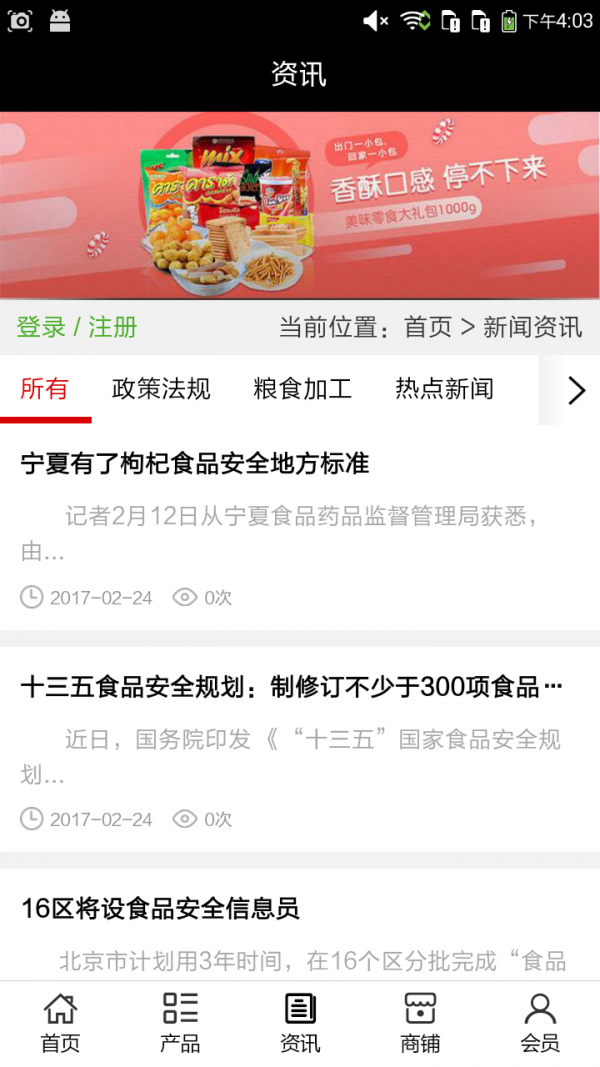This screenshot has height=1067, width=600.
Task: Open article 宁夏有了枸杞食品安全地方标准
Action: (195, 463)
